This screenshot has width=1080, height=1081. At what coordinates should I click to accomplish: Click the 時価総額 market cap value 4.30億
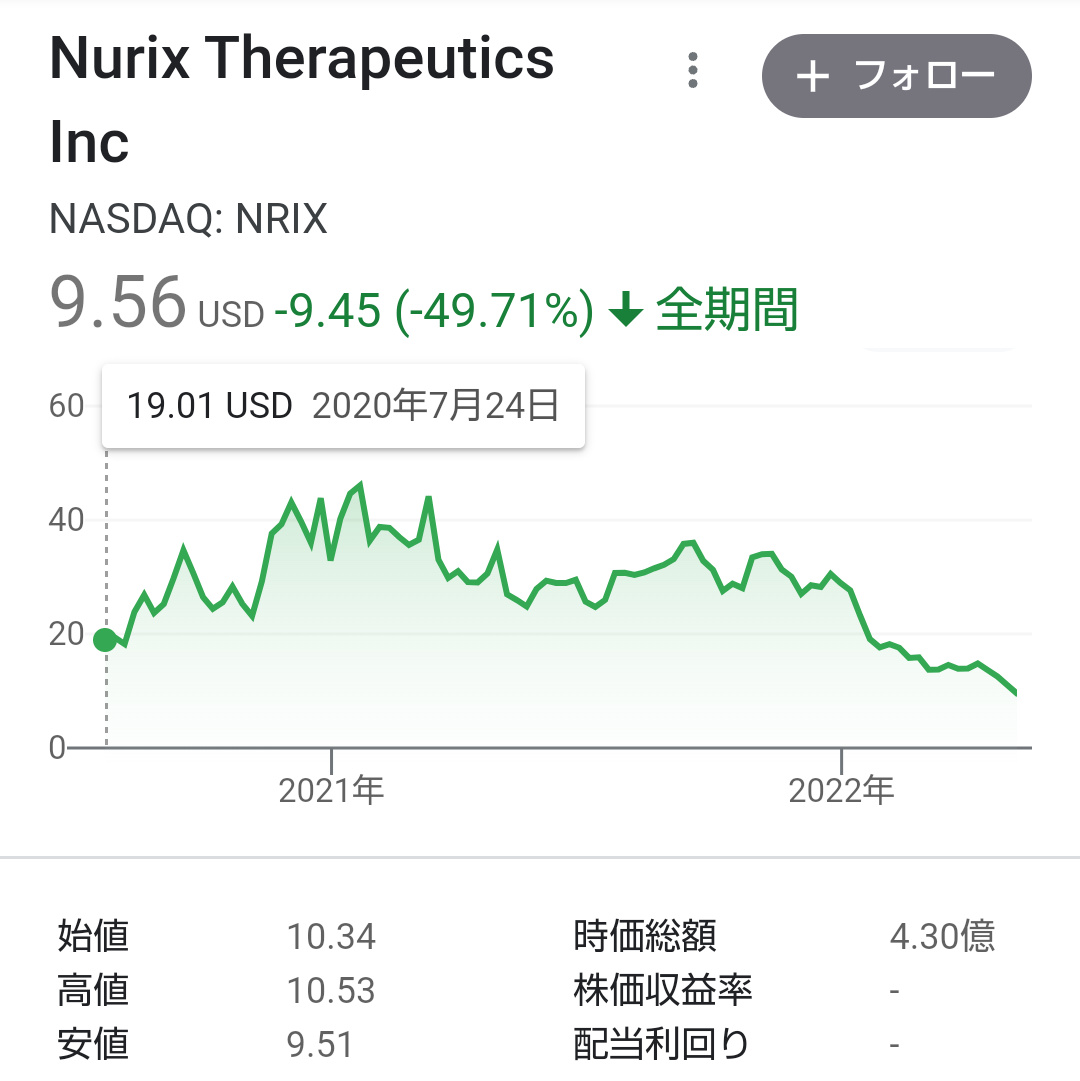coord(941,936)
